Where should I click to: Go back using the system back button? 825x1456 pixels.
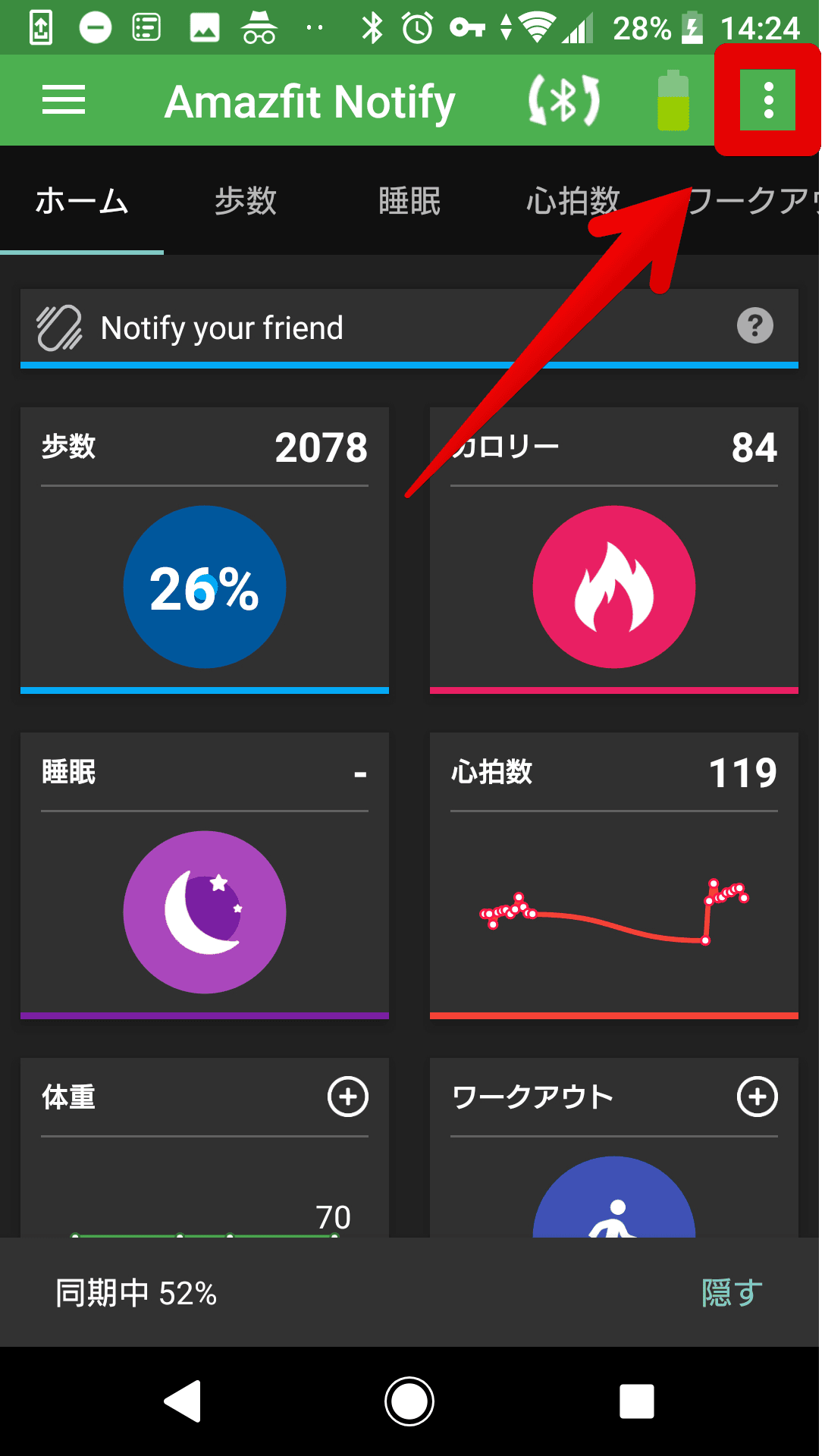[183, 1401]
